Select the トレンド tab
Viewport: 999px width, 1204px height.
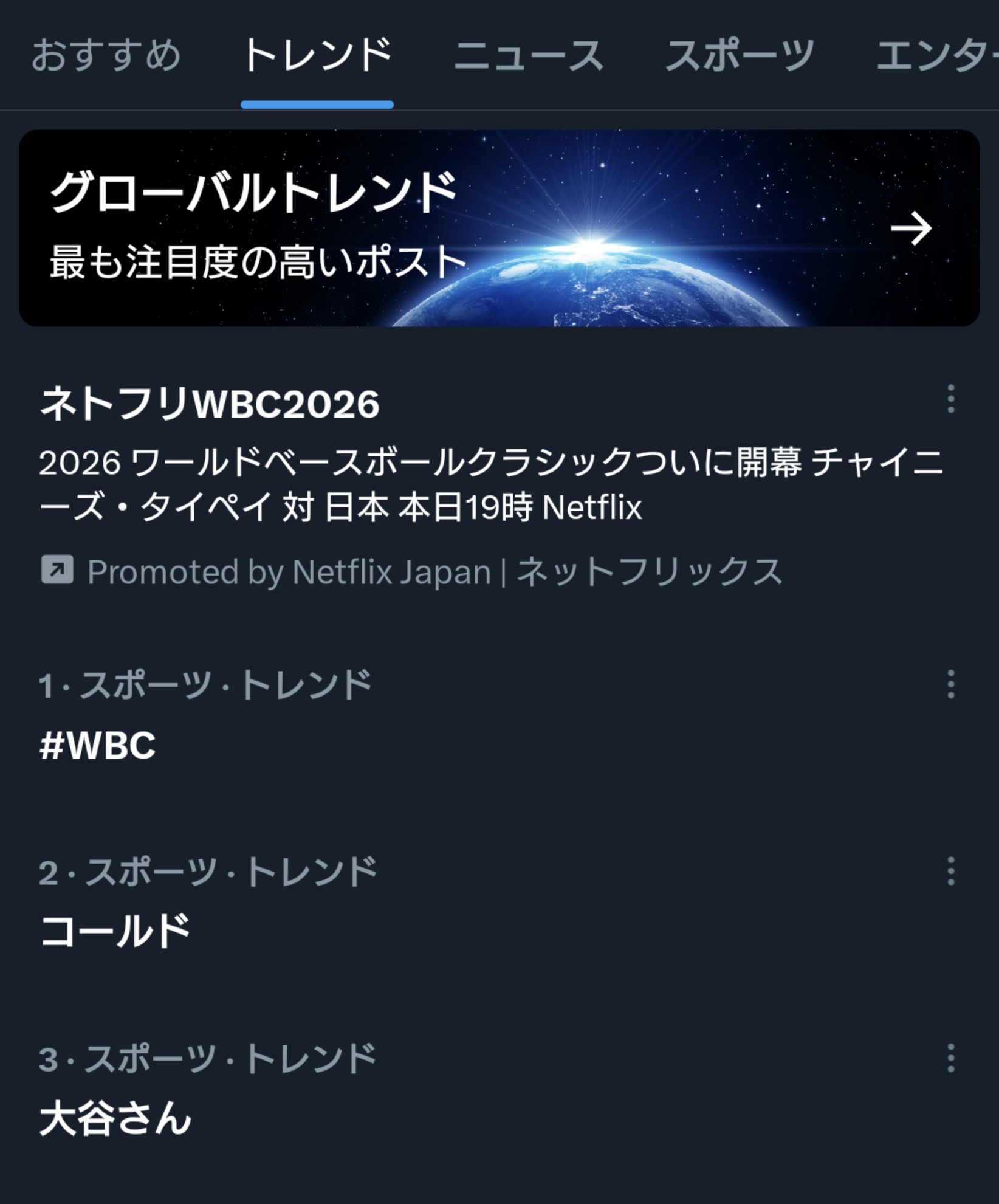[317, 55]
